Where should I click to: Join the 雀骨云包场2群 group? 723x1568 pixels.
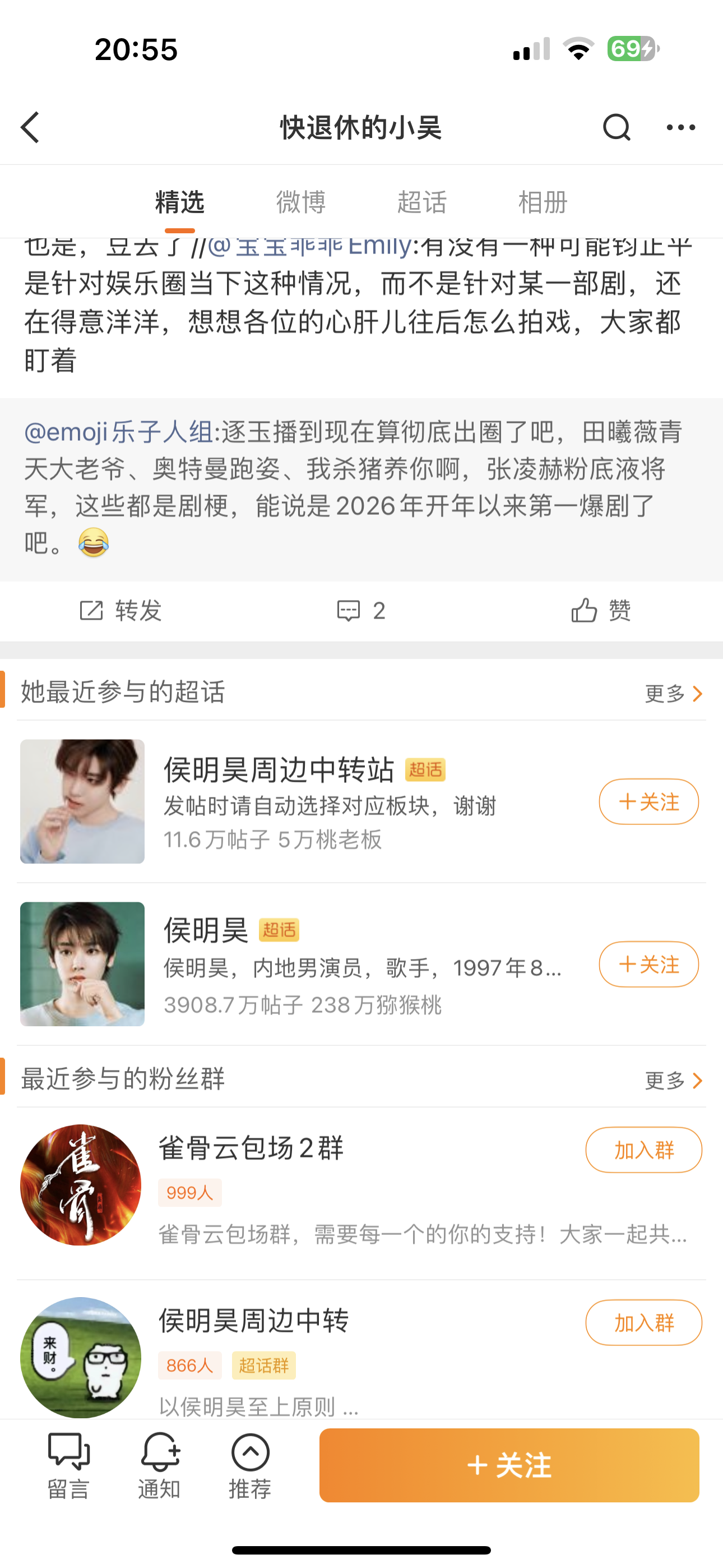pyautogui.click(x=643, y=1150)
